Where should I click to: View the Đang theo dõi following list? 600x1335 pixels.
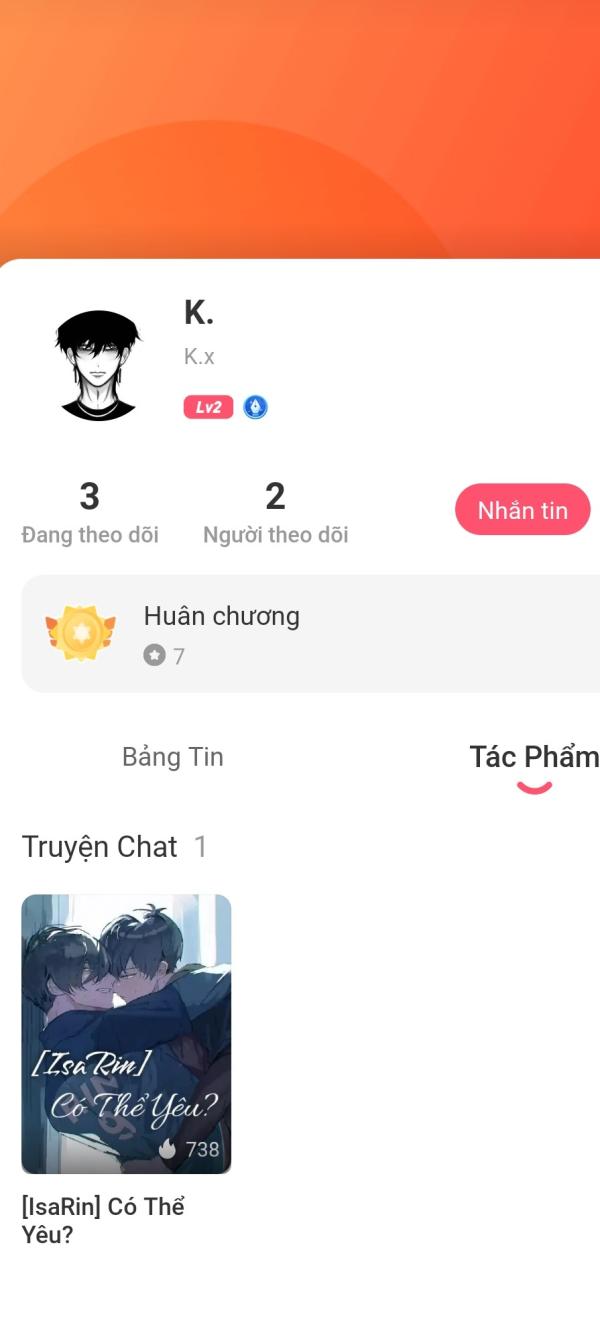coord(90,513)
